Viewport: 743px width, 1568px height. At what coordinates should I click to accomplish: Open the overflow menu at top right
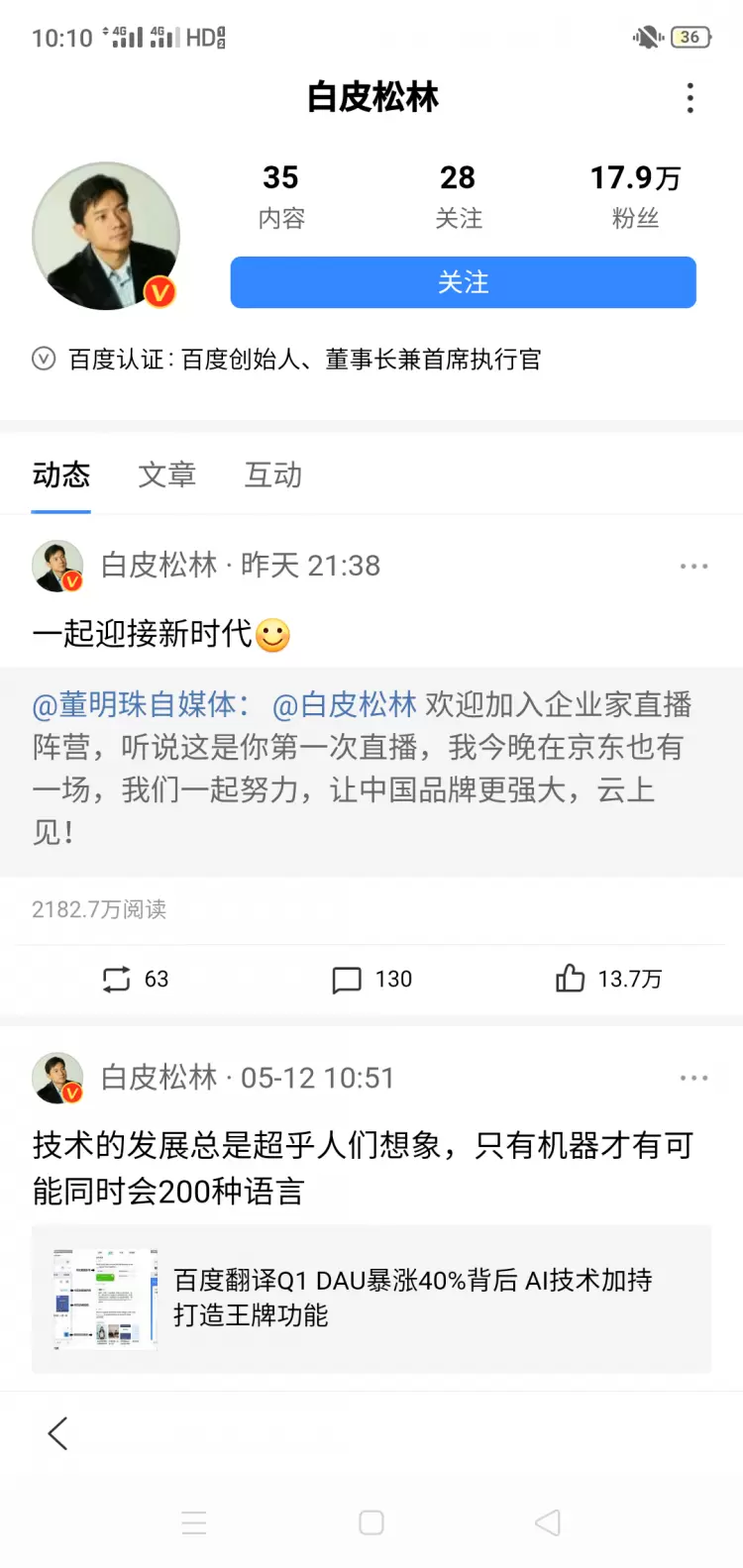690,98
